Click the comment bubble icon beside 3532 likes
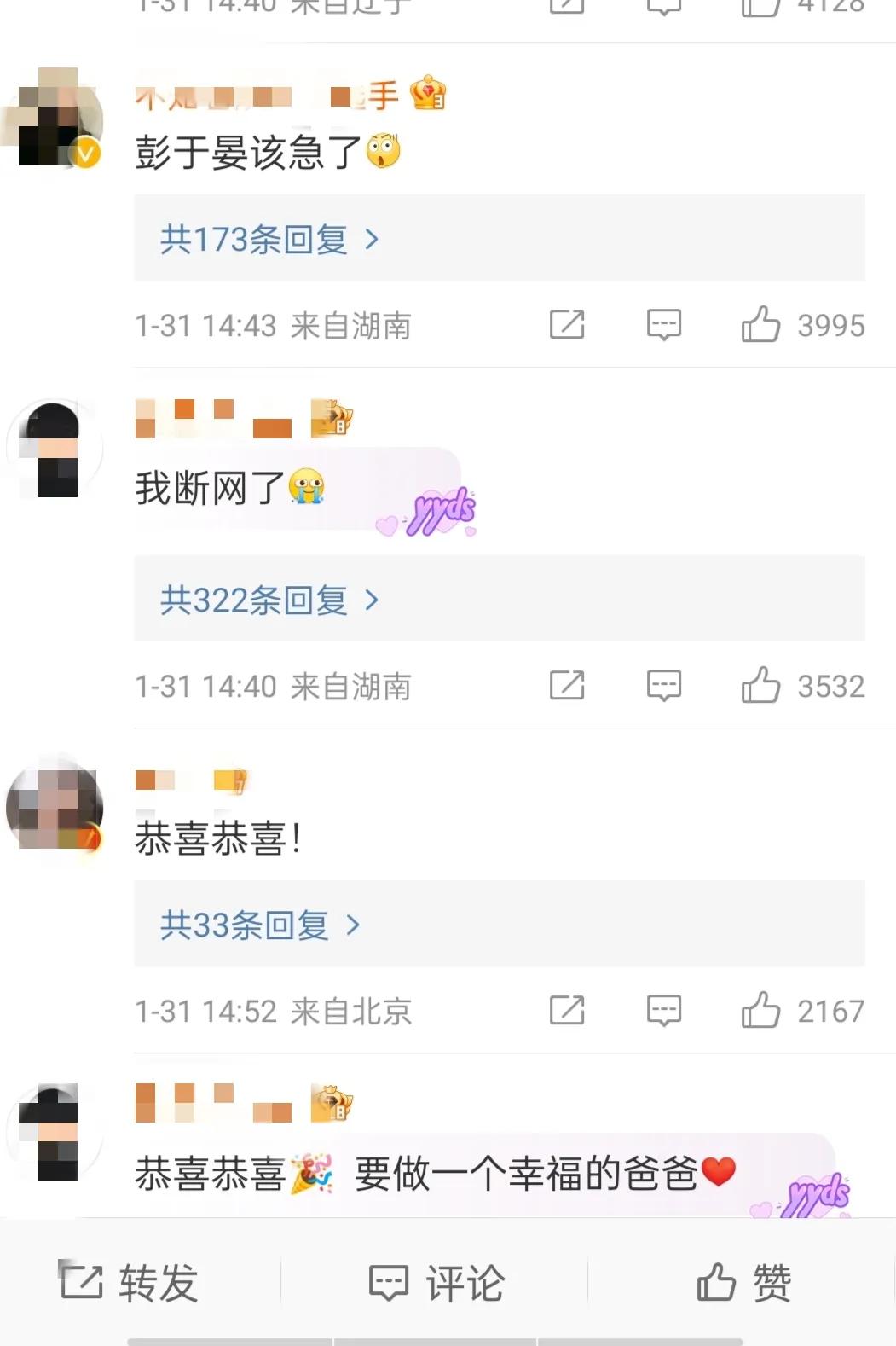Viewport: 896px width, 1346px height. click(x=665, y=686)
